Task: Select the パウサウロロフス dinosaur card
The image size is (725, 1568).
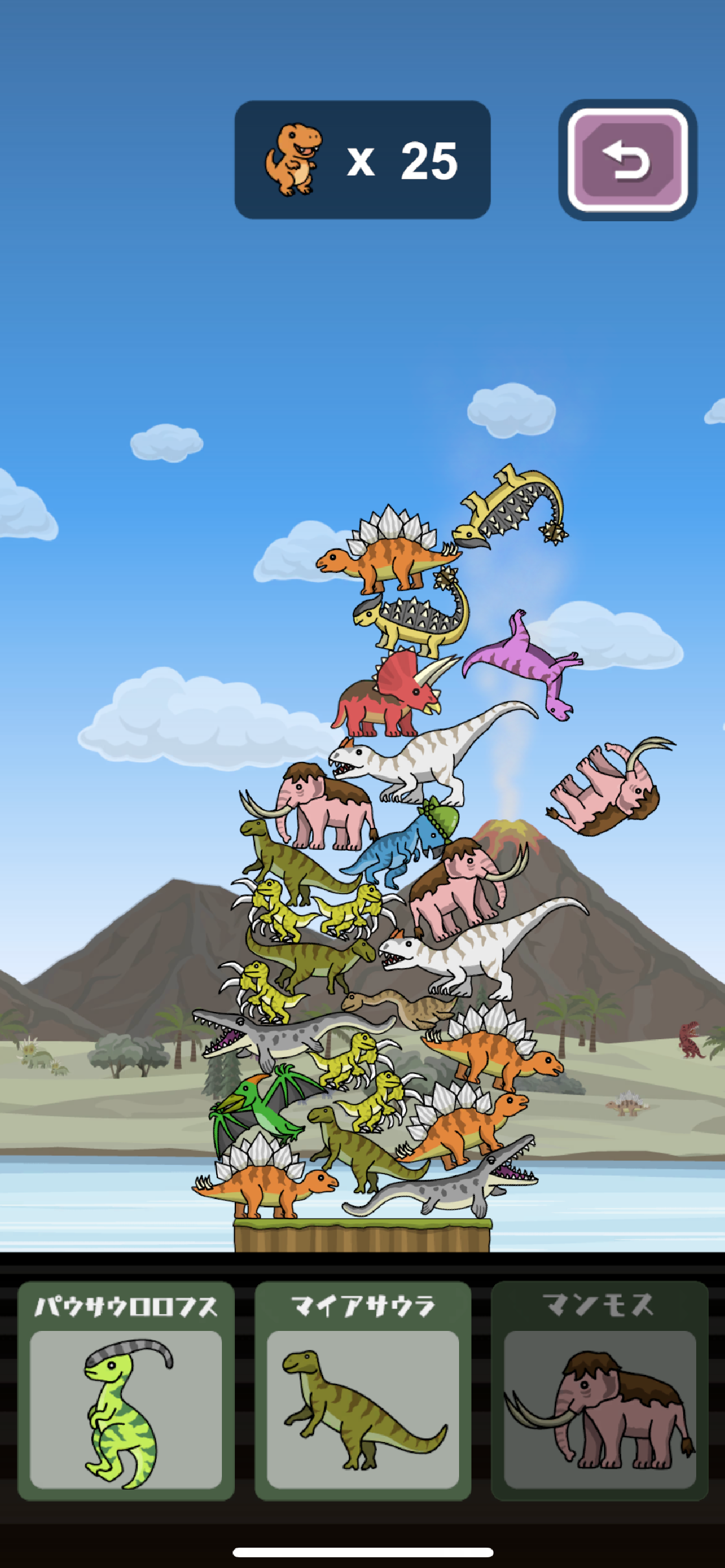Action: 126,1390
